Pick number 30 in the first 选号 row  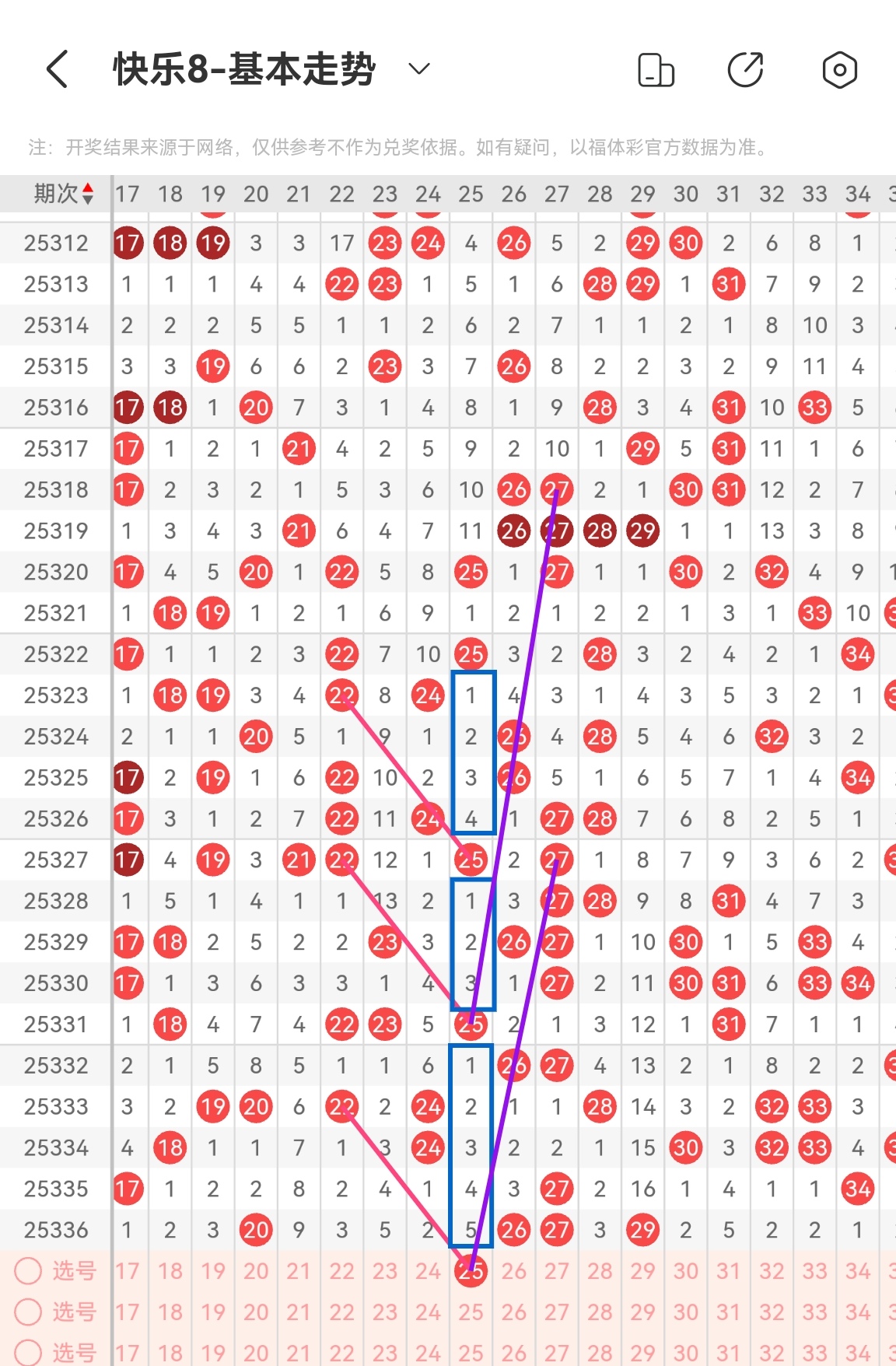coord(685,1271)
